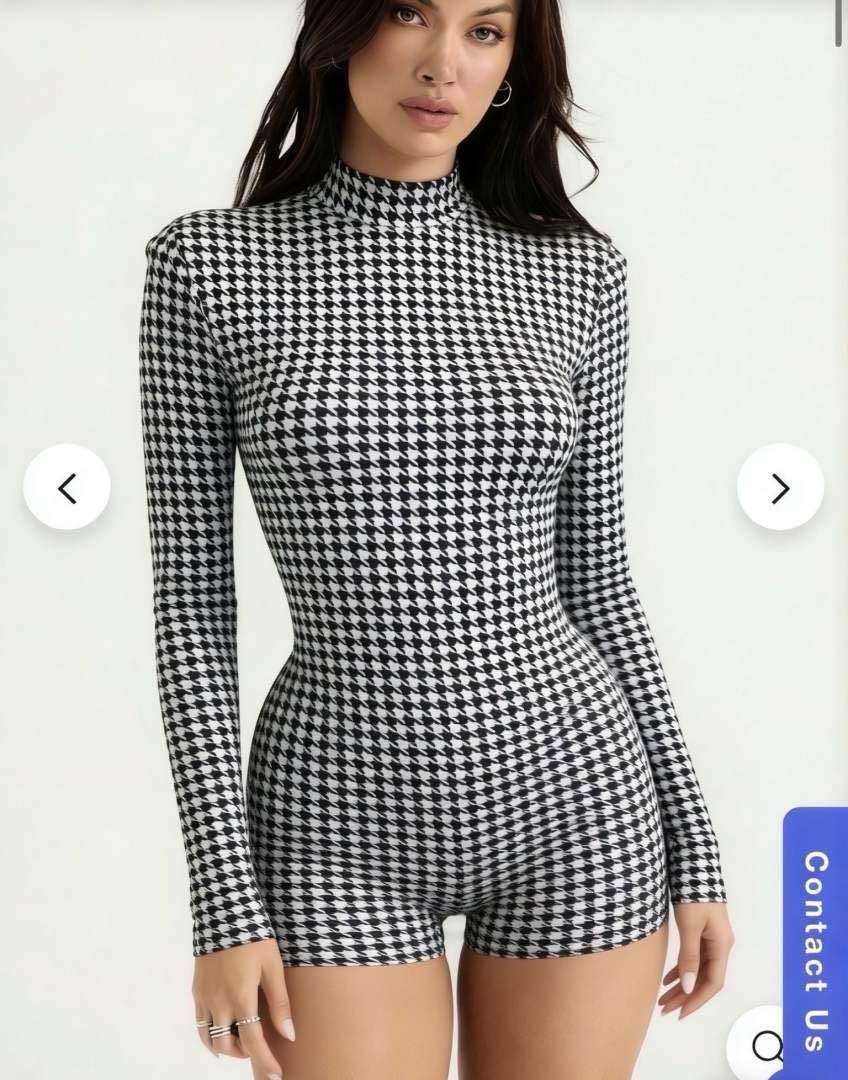
Task: Tap the magnifier icon to zoom image
Action: click(767, 1047)
